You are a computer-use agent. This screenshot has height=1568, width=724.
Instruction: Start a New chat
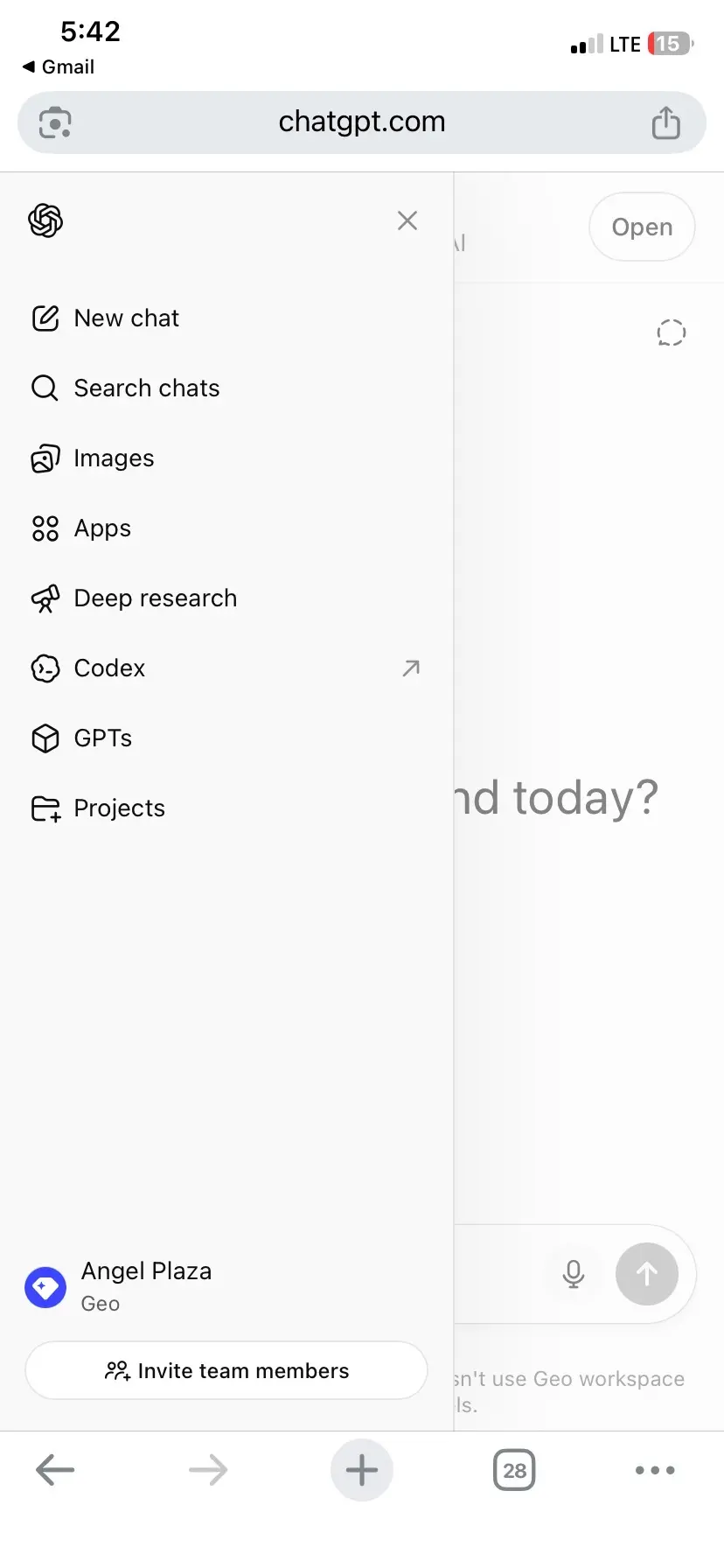click(226, 318)
